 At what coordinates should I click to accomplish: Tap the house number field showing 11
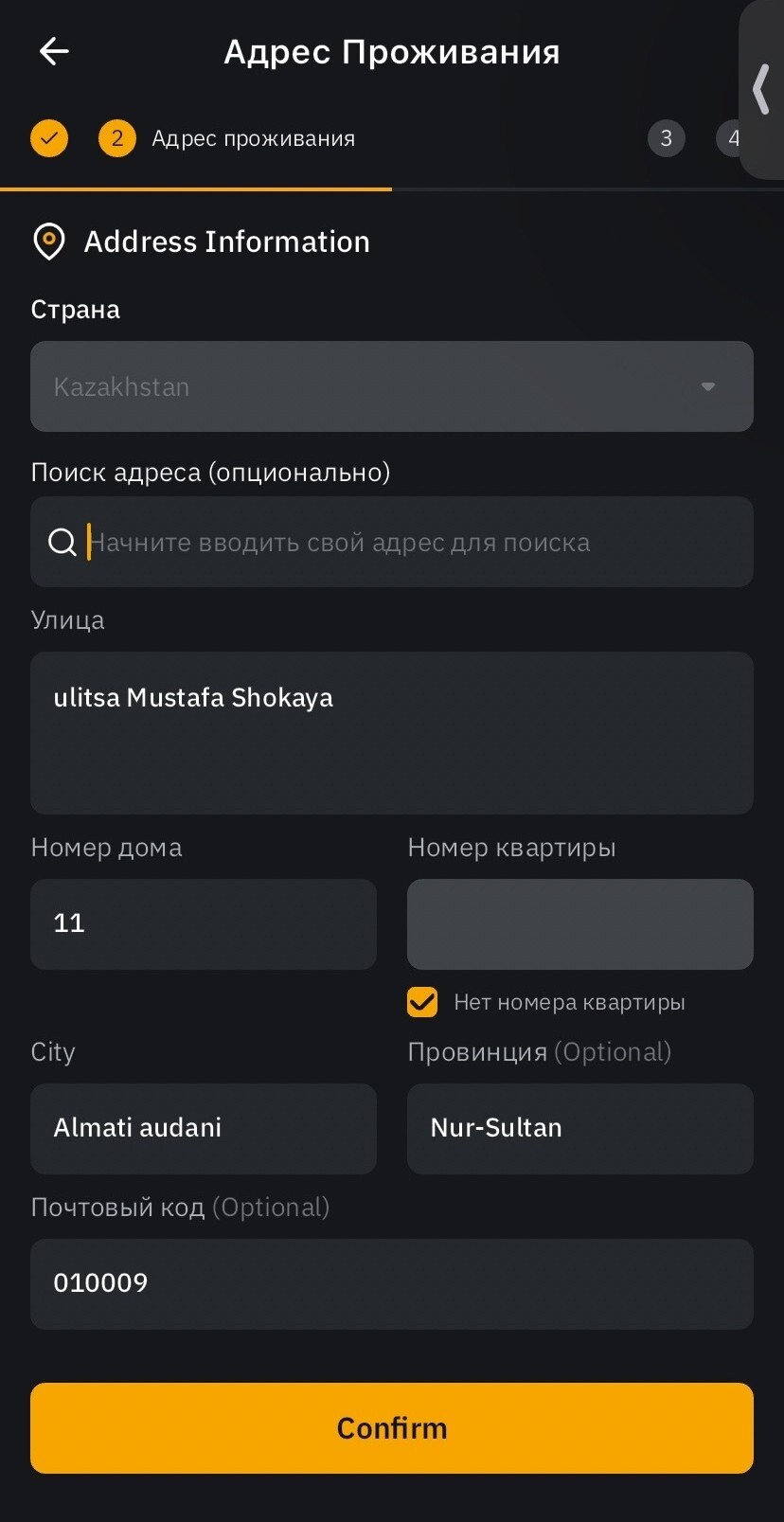coord(204,924)
